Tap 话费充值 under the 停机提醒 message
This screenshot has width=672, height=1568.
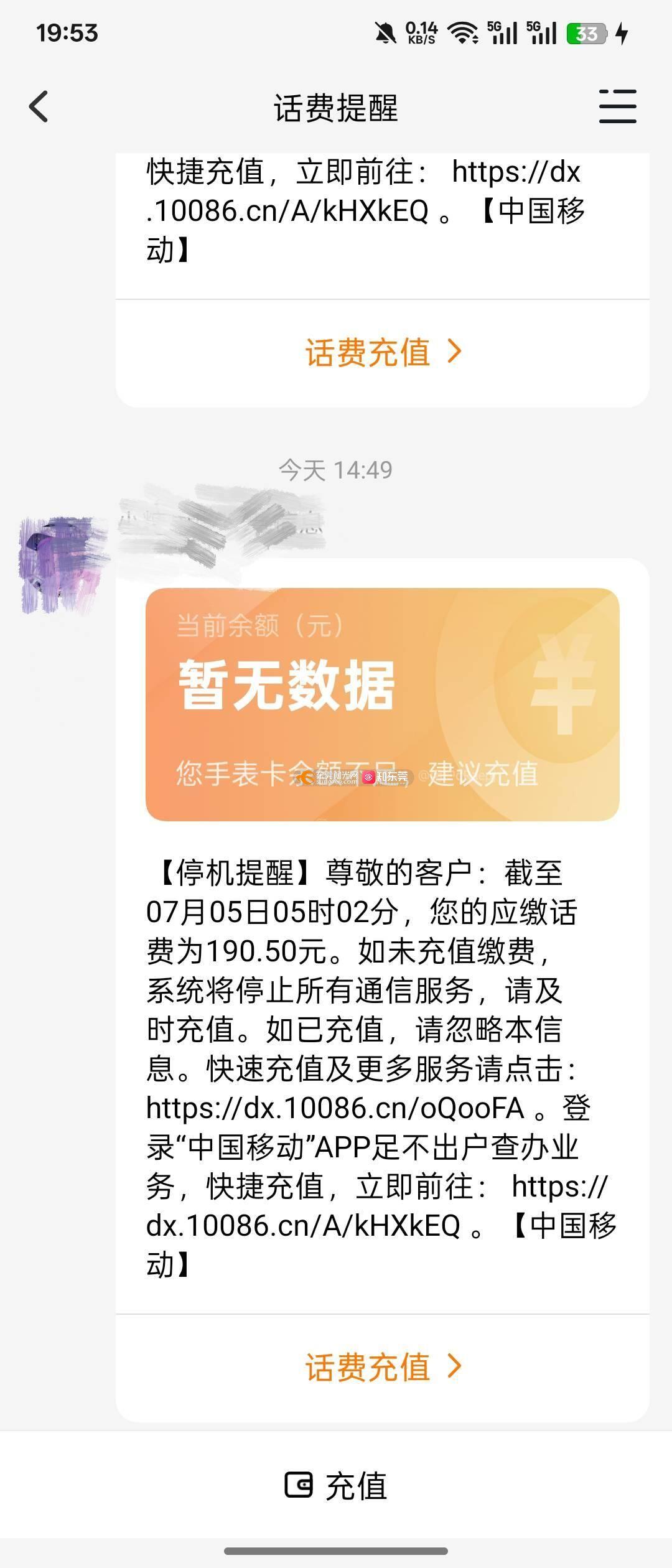pos(382,1367)
